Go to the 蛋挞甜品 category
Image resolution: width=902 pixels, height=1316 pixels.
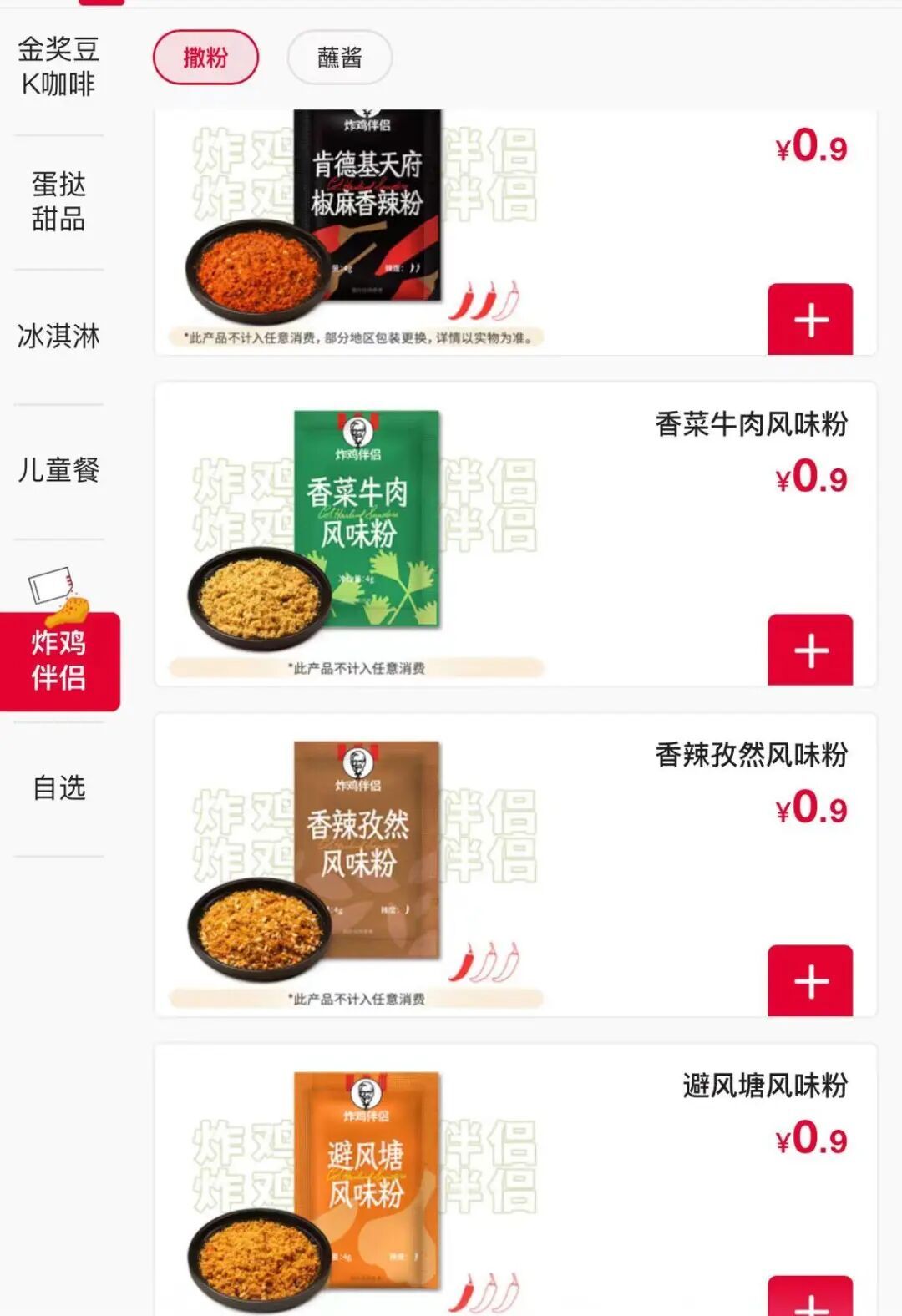58,201
